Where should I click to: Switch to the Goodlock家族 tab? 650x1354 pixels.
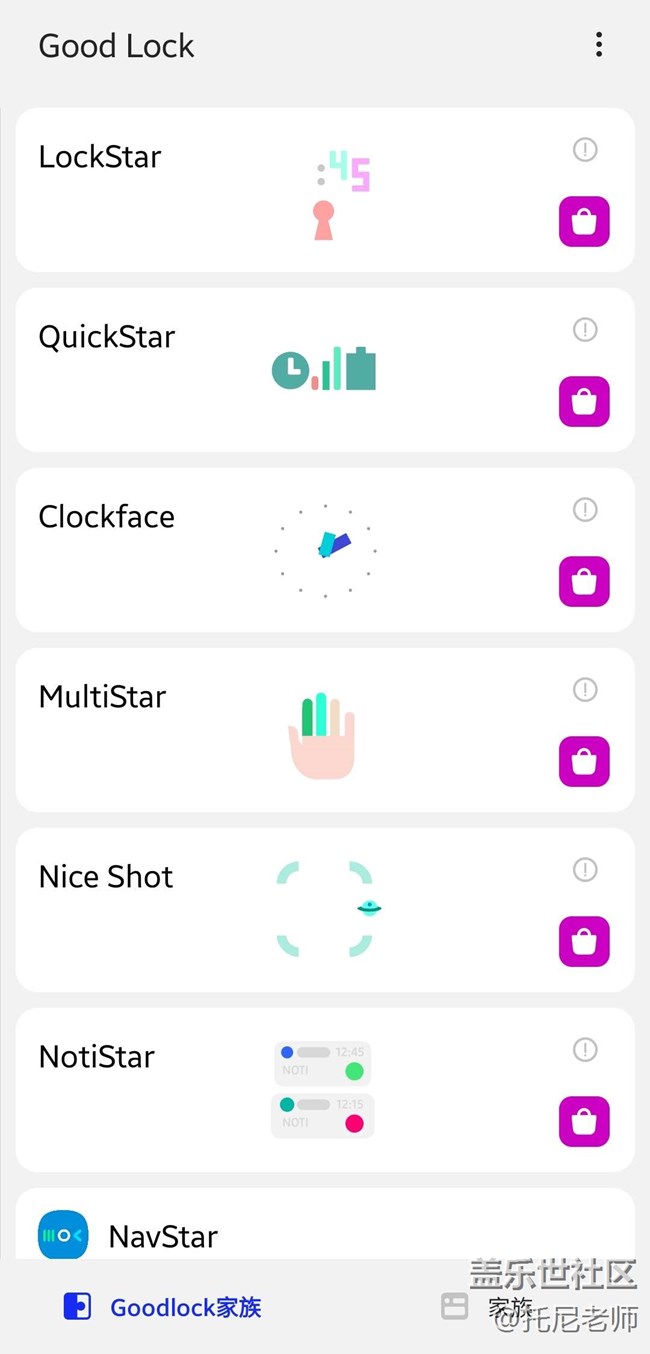162,1307
